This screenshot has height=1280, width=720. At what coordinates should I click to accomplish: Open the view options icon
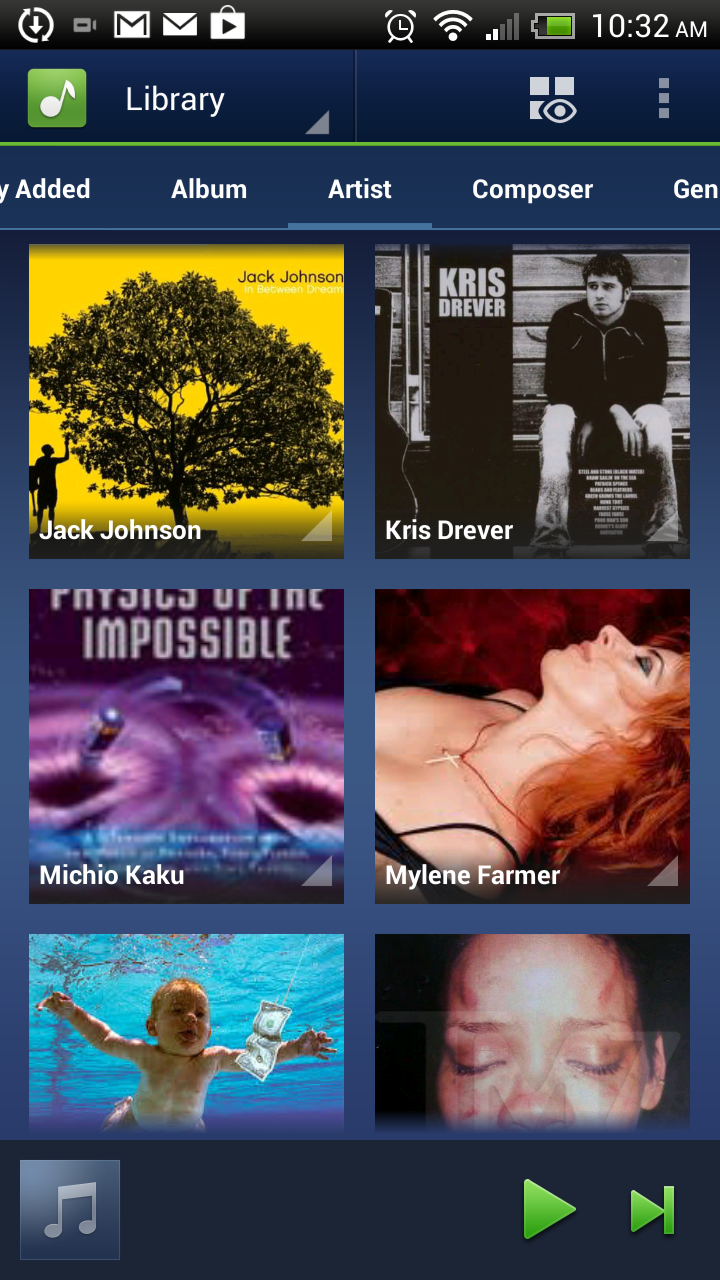[x=552, y=99]
